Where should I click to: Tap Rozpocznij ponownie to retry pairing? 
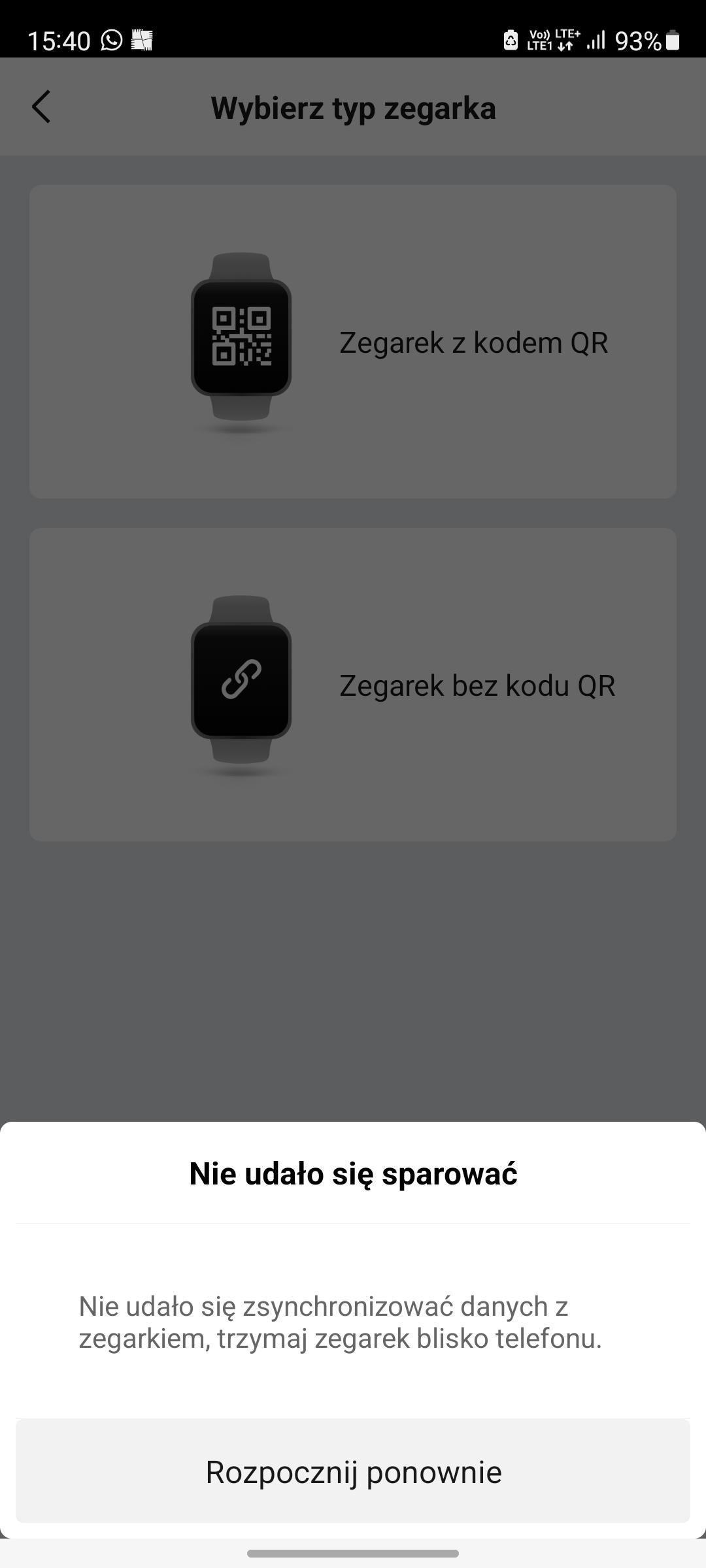(353, 1473)
